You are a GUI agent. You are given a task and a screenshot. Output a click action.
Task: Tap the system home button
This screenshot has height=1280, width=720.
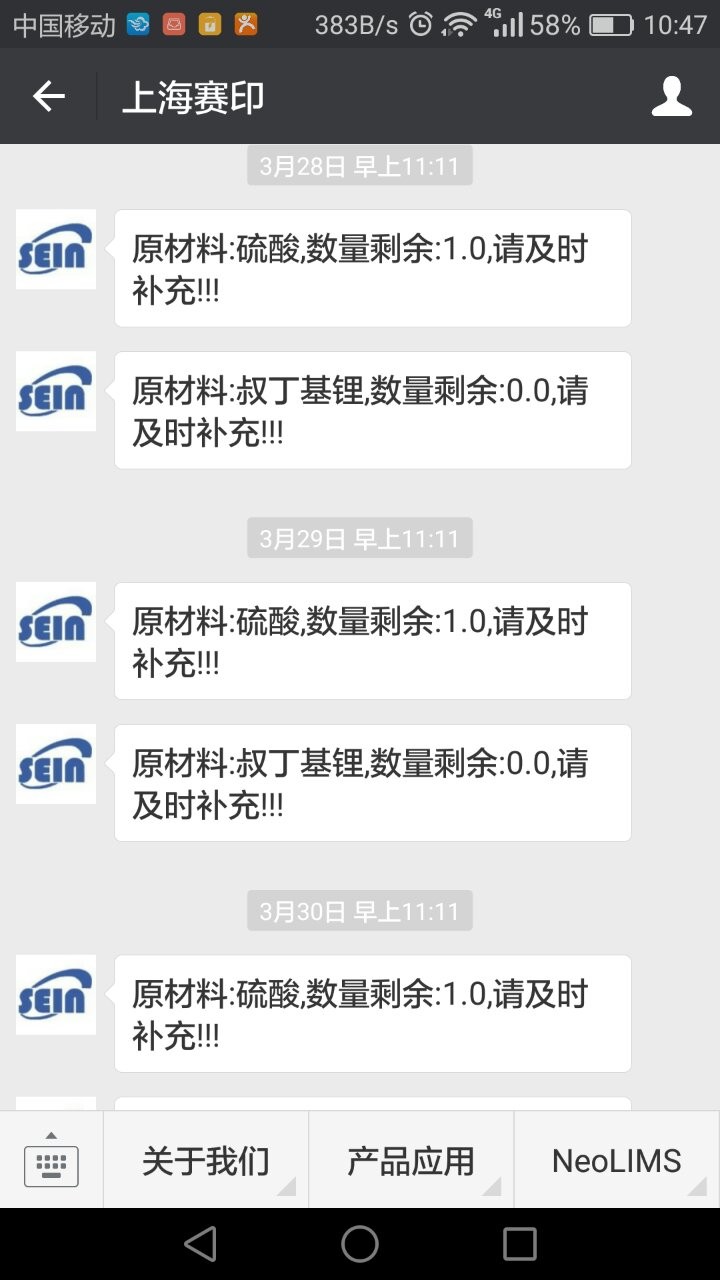tap(360, 1244)
